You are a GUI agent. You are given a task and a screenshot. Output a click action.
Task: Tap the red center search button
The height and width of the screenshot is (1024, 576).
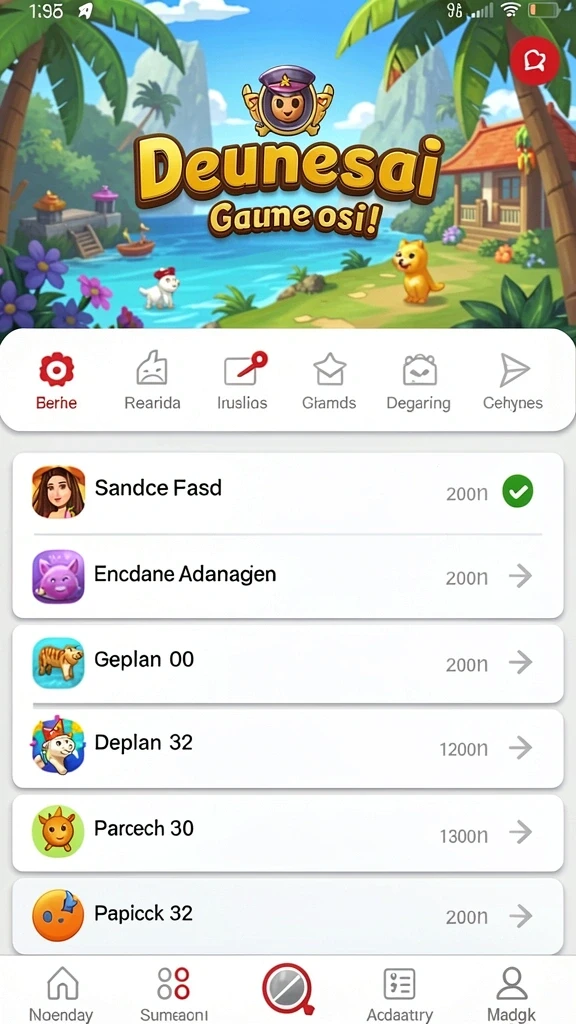point(287,989)
